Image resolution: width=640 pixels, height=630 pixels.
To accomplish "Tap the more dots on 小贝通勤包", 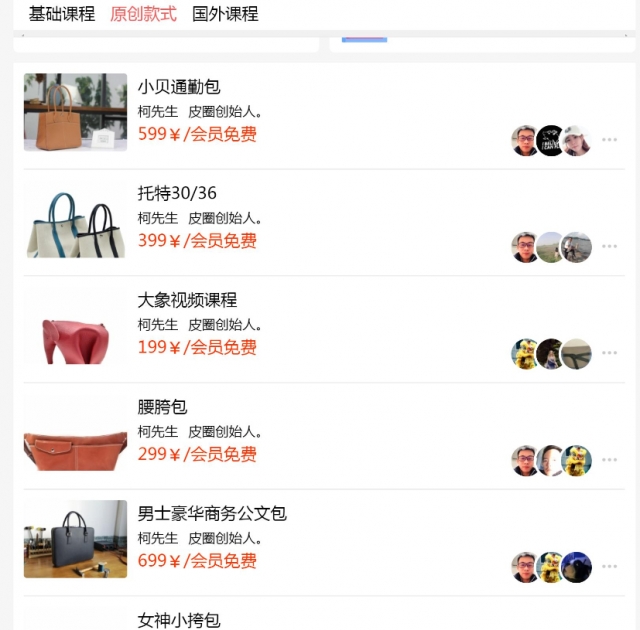I will (x=609, y=140).
